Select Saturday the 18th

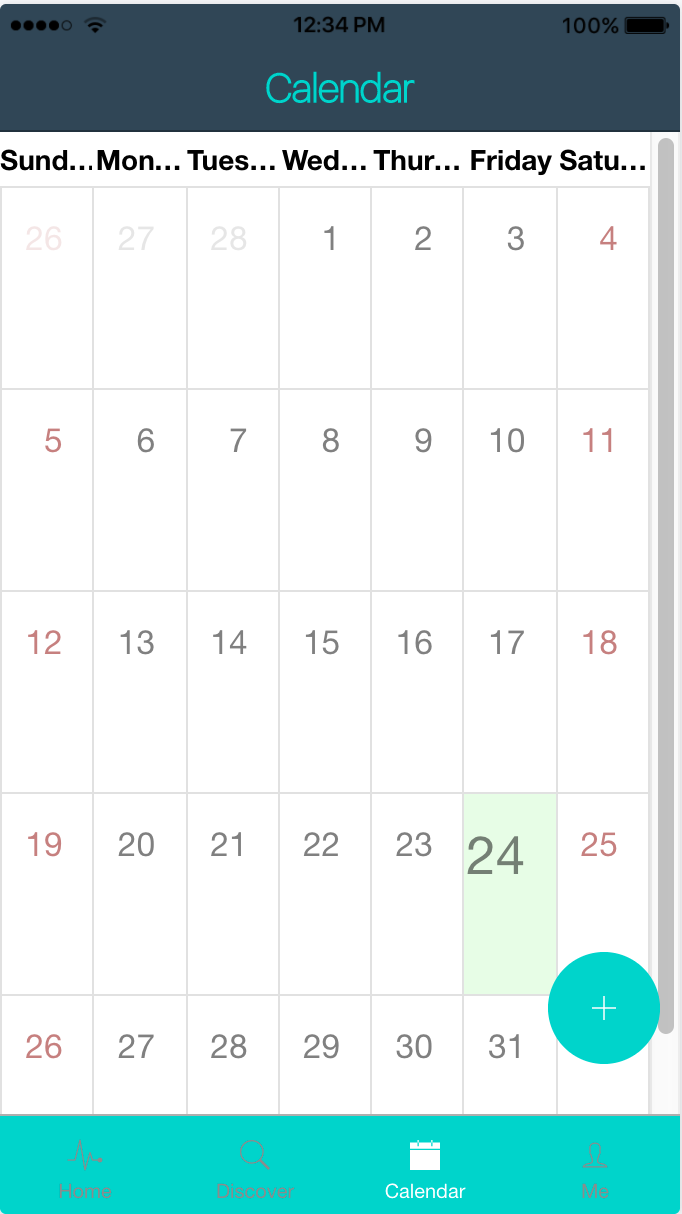pyautogui.click(x=603, y=692)
